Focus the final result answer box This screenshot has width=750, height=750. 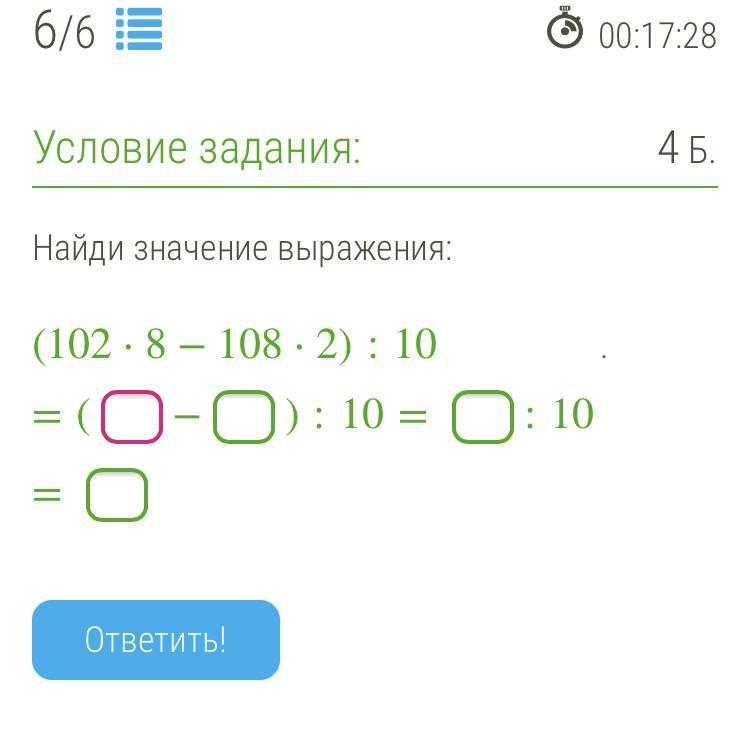(x=117, y=496)
